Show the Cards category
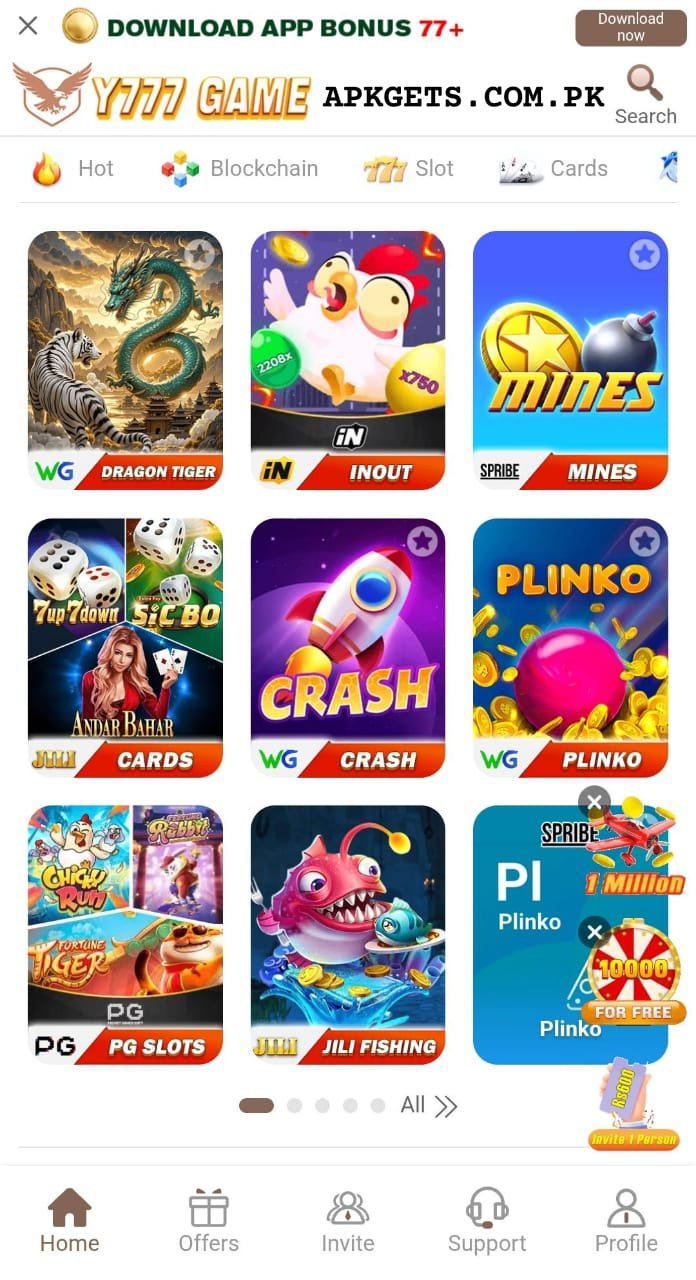Screen dimensions: 696x1280 click(553, 169)
